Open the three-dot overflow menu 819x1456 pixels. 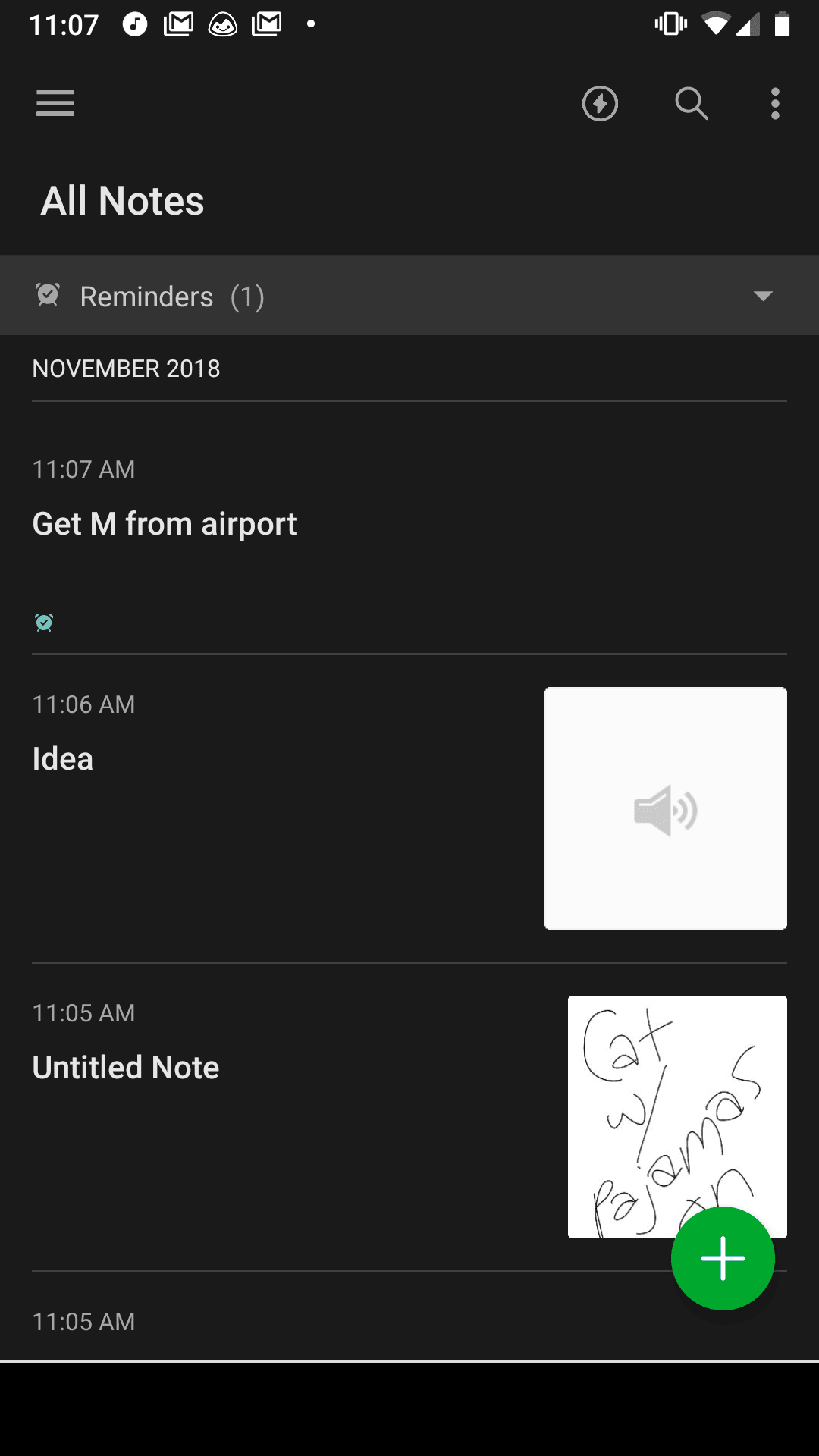[x=775, y=103]
